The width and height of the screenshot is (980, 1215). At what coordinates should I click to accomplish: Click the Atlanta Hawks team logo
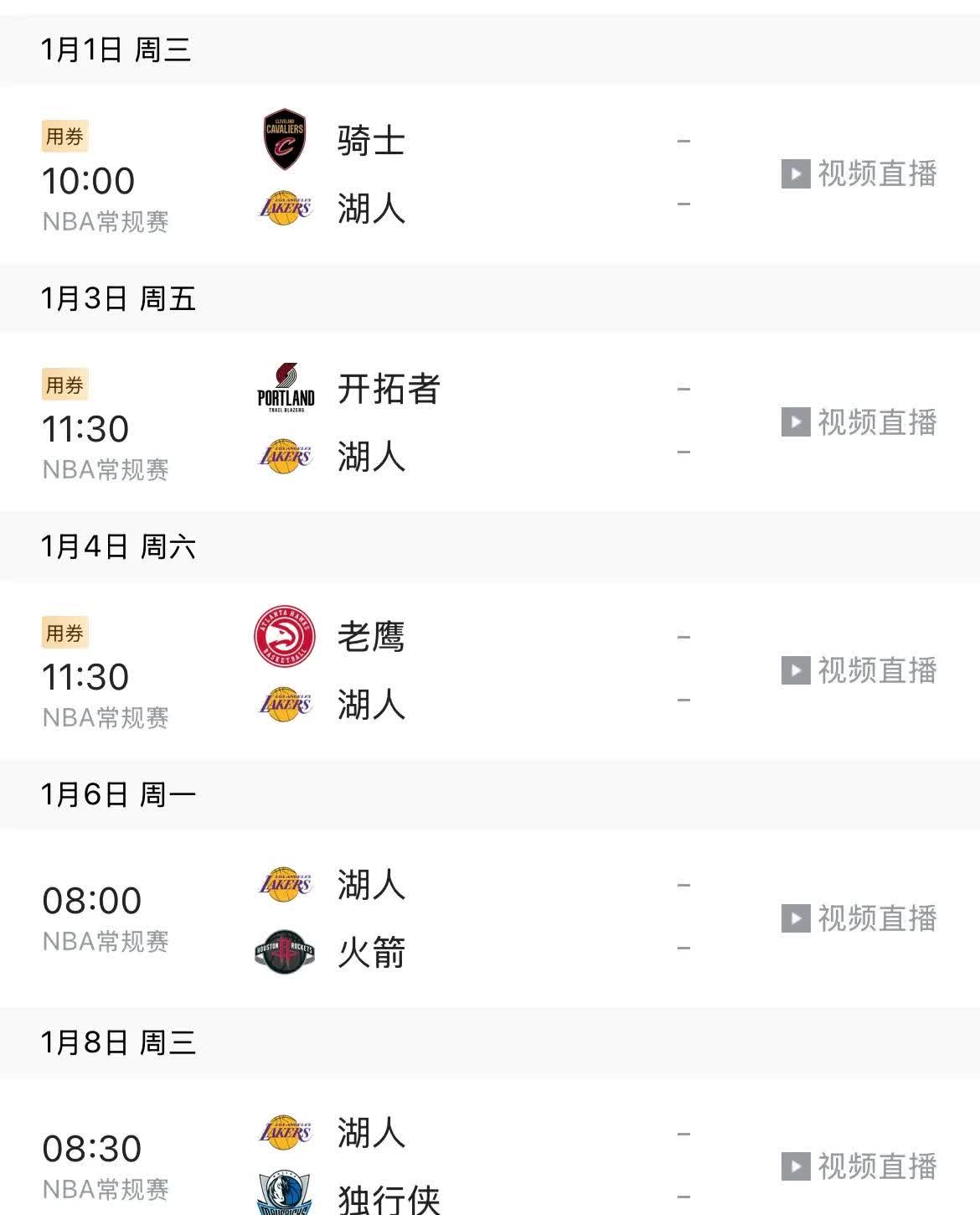pos(285,637)
